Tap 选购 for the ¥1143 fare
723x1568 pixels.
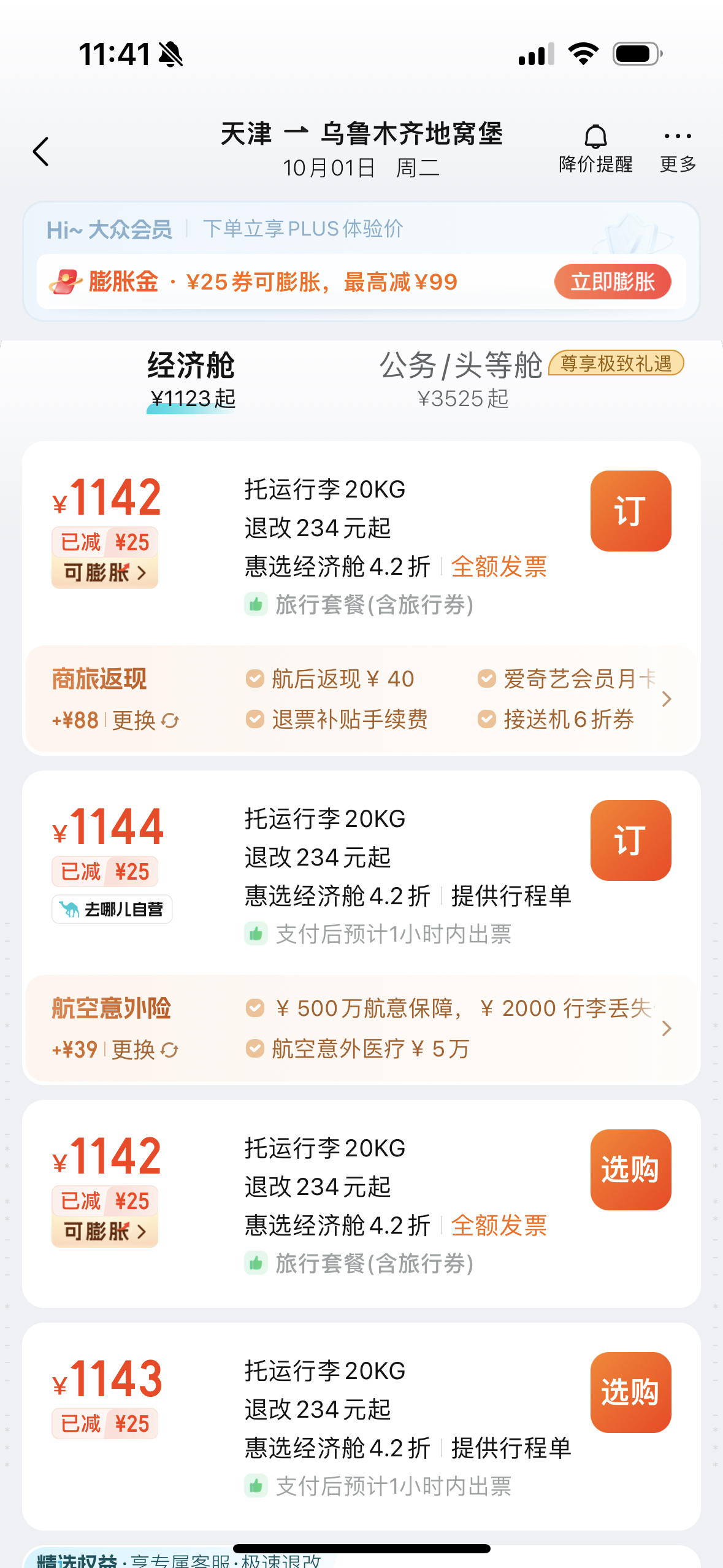630,1393
